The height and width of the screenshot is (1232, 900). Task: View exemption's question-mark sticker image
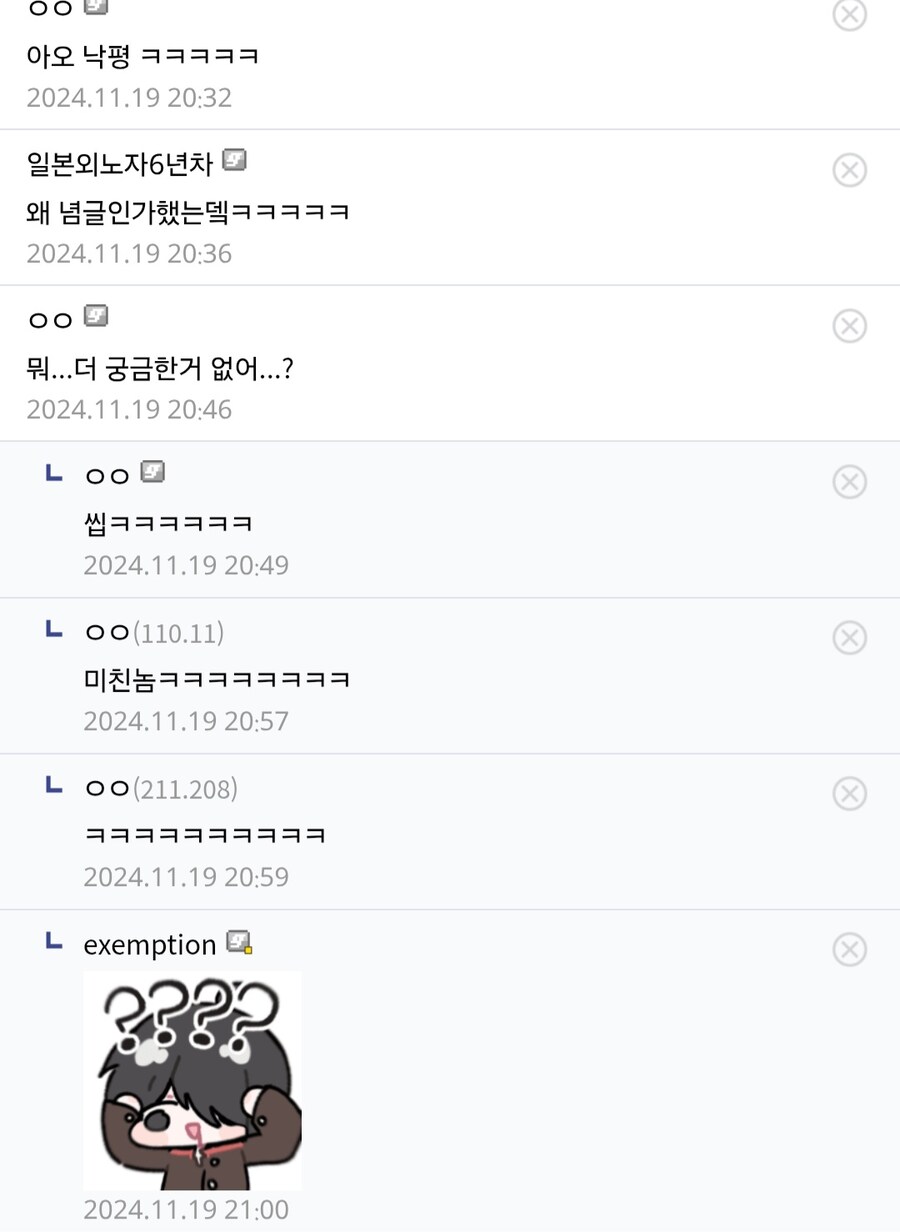point(192,1080)
